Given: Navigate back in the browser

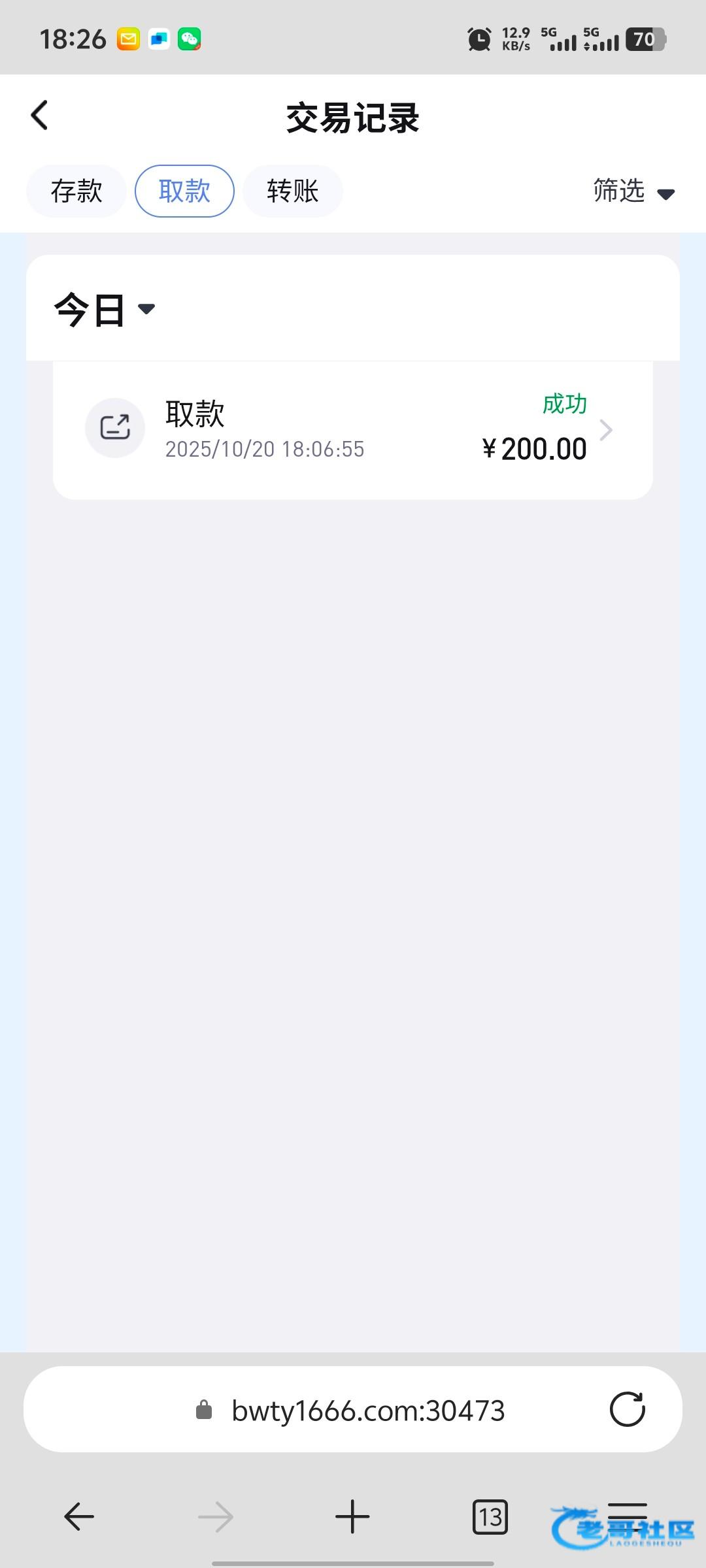Looking at the screenshot, I should click(79, 1516).
